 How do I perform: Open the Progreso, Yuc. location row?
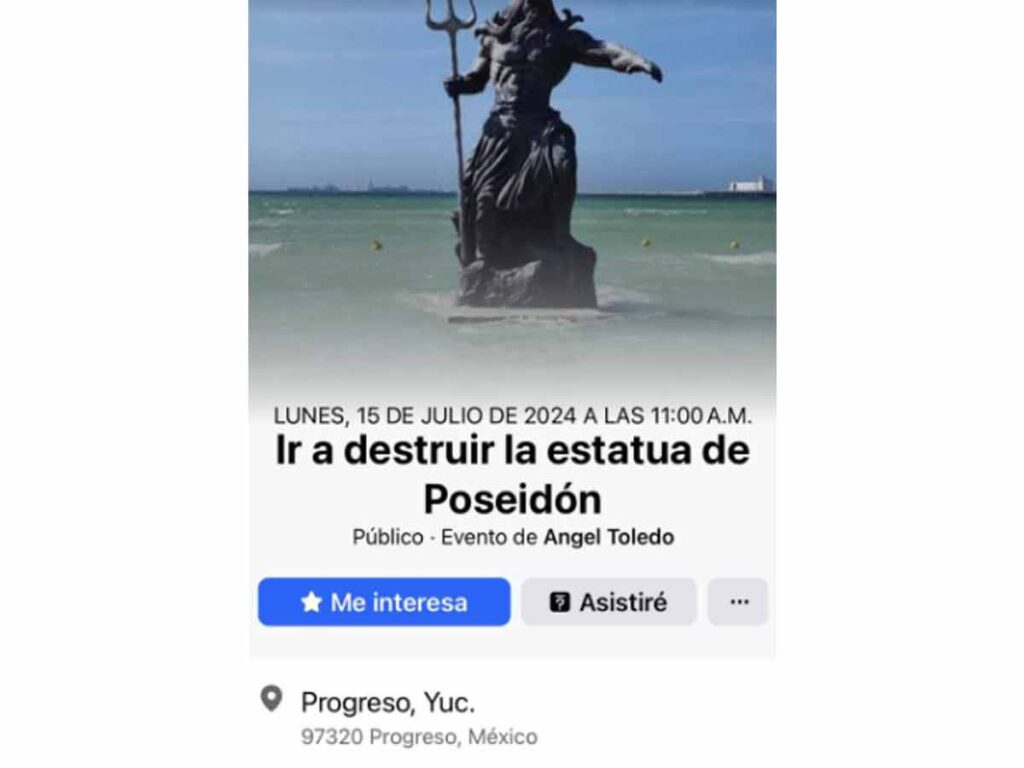(388, 703)
